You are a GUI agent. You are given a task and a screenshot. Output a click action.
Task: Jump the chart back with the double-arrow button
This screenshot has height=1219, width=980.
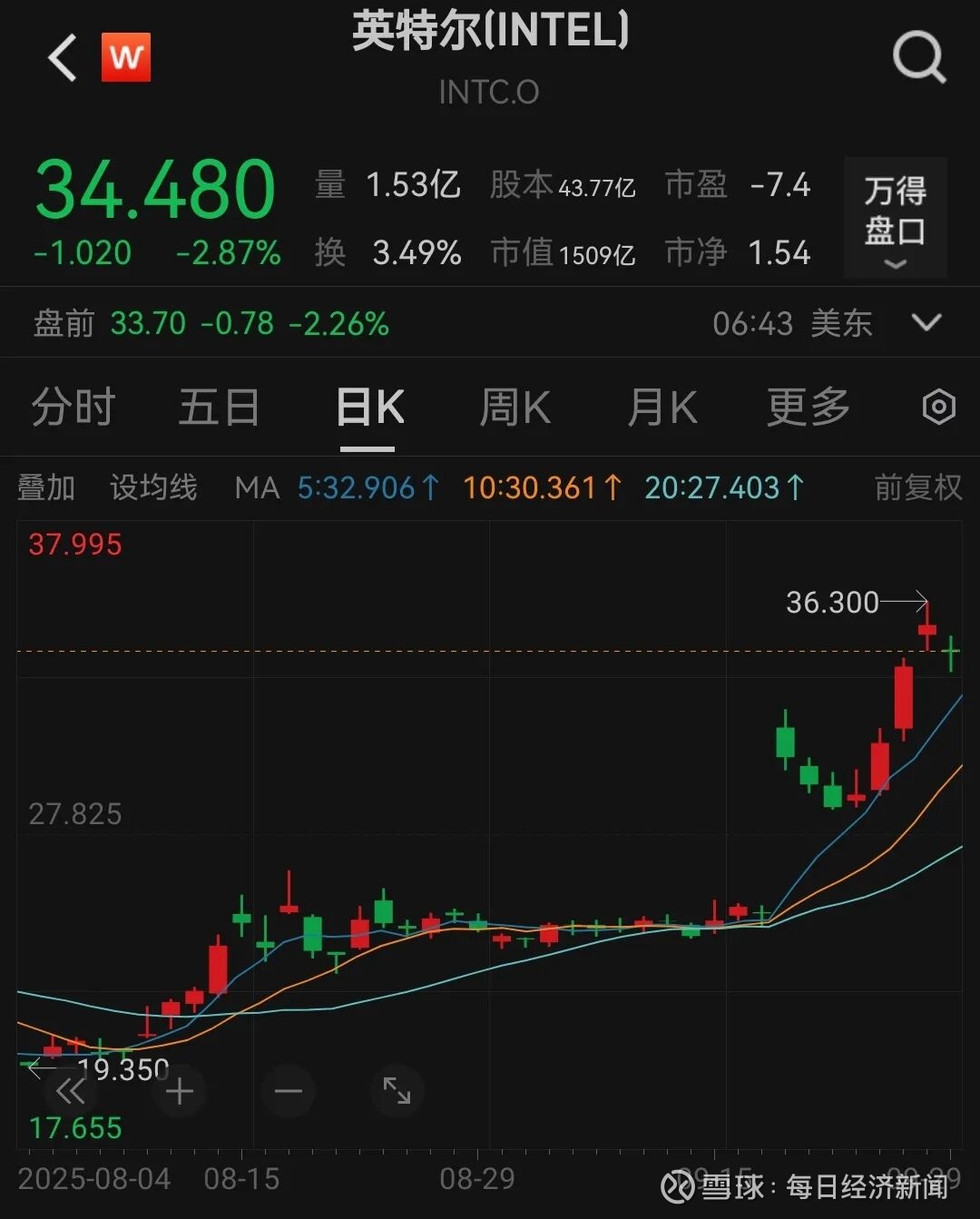[x=70, y=1090]
